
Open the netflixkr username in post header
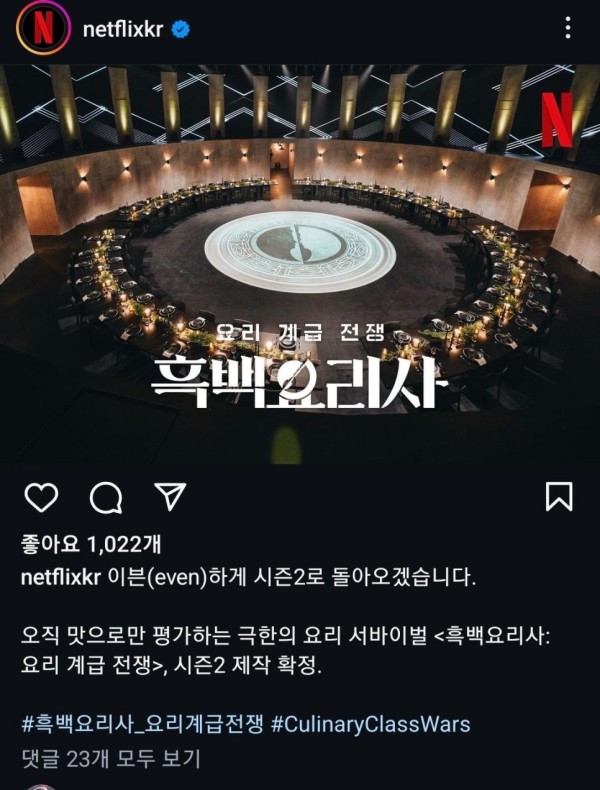[120, 30]
